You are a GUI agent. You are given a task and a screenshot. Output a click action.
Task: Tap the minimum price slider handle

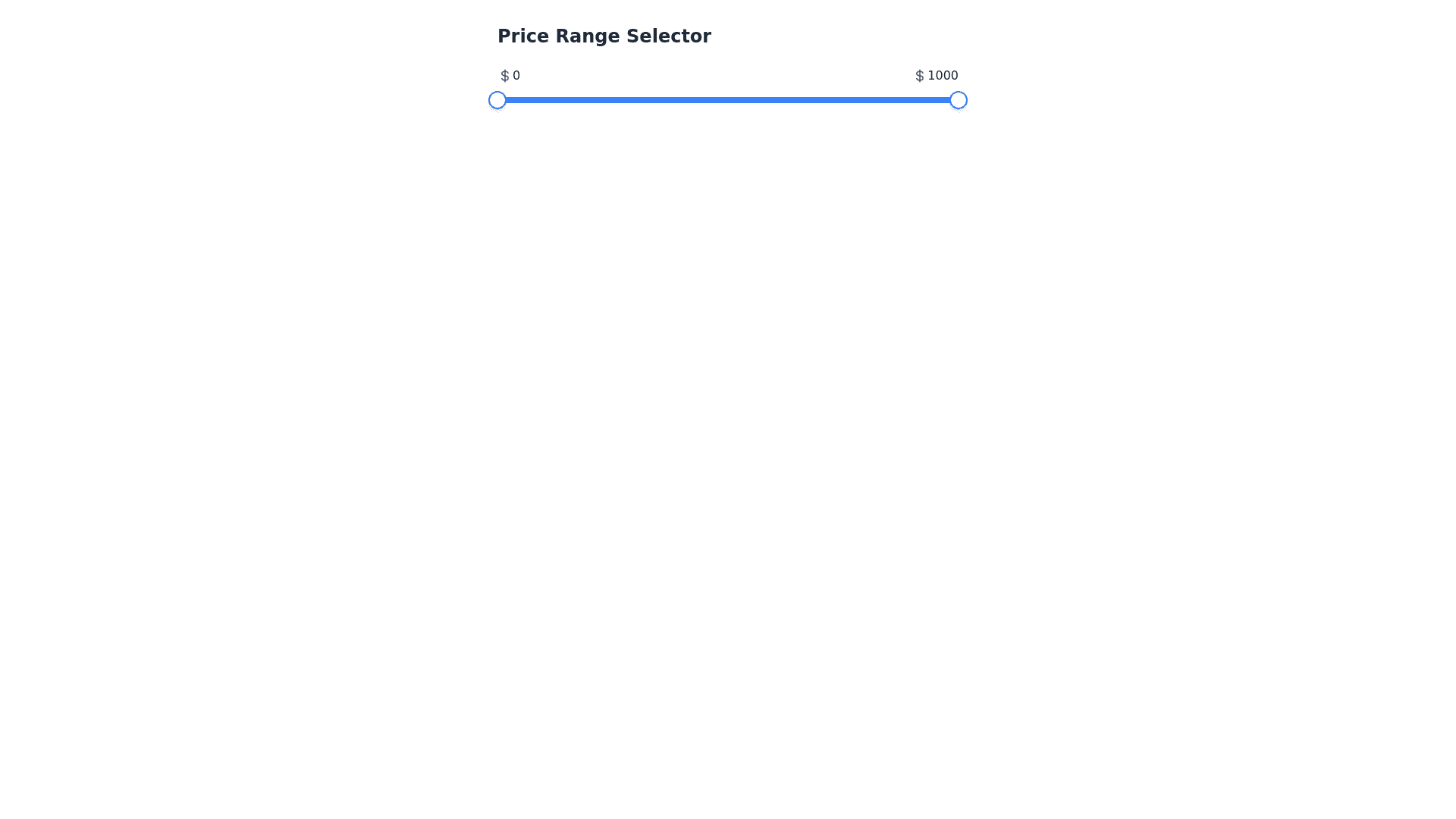(497, 100)
